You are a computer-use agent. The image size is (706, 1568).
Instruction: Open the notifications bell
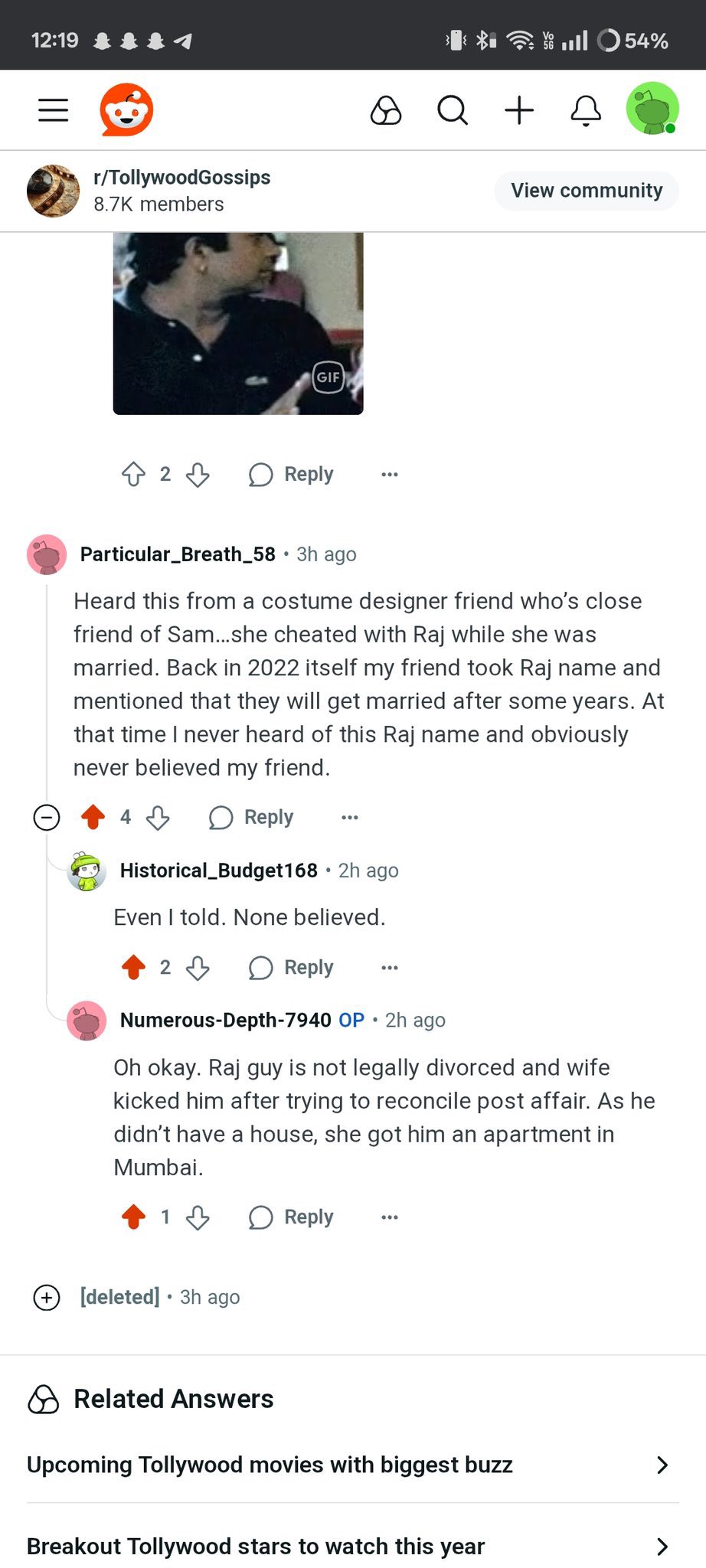tap(586, 110)
